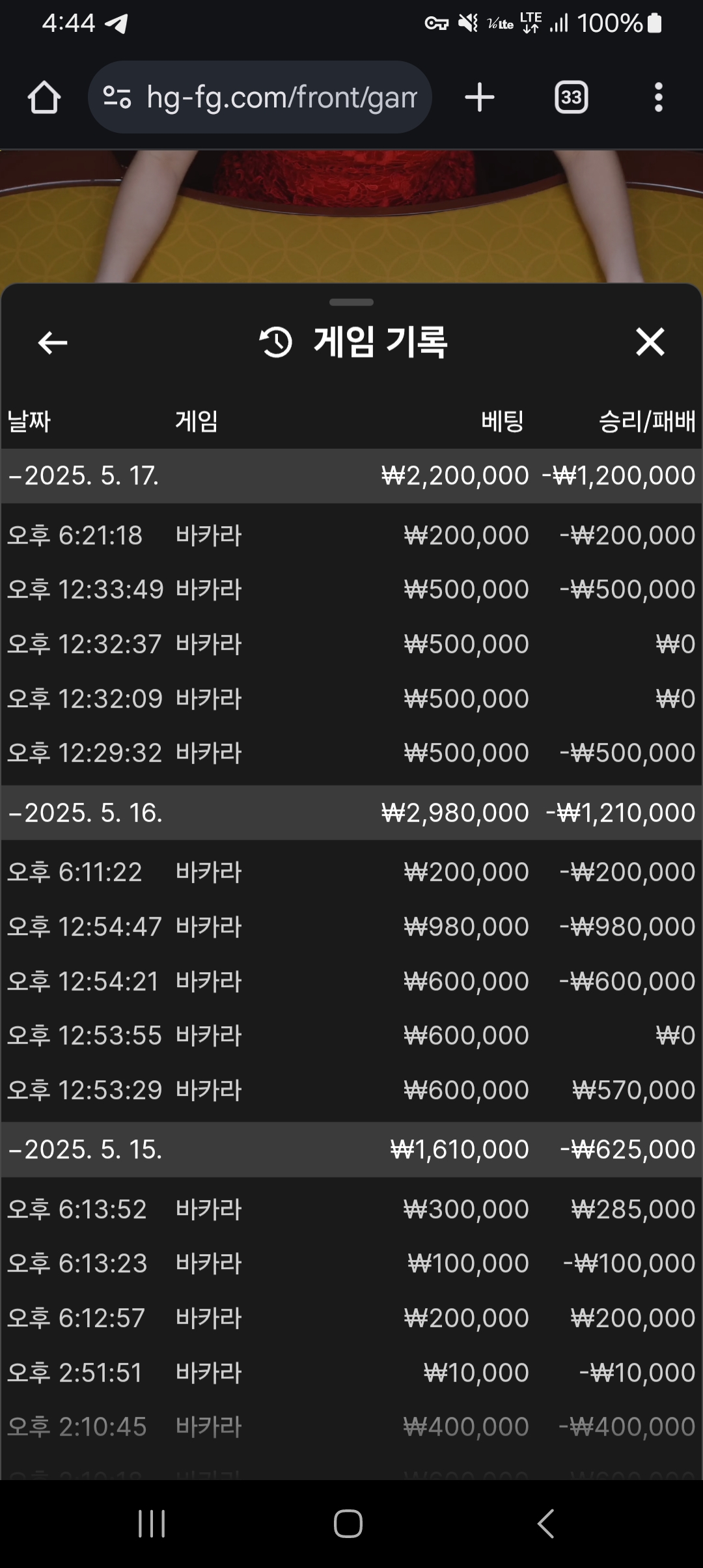Close the 게임 기록 panel

650,342
